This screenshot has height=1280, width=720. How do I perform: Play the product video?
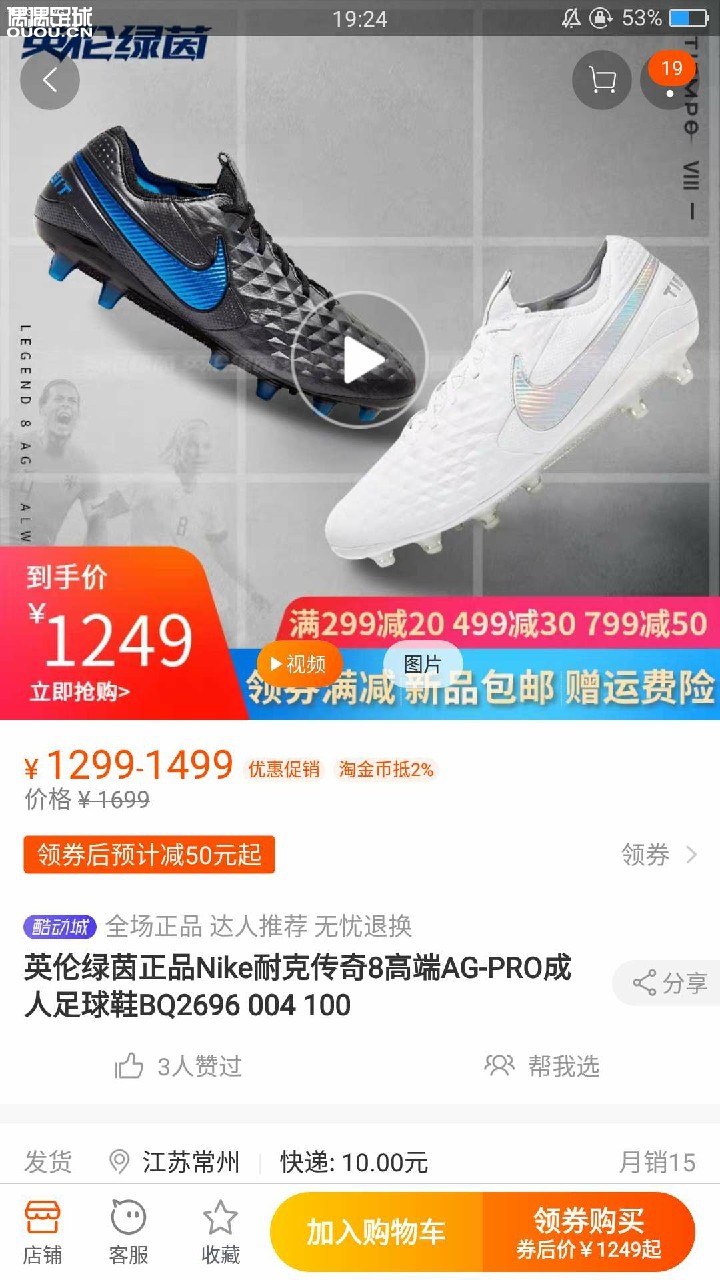[x=360, y=360]
